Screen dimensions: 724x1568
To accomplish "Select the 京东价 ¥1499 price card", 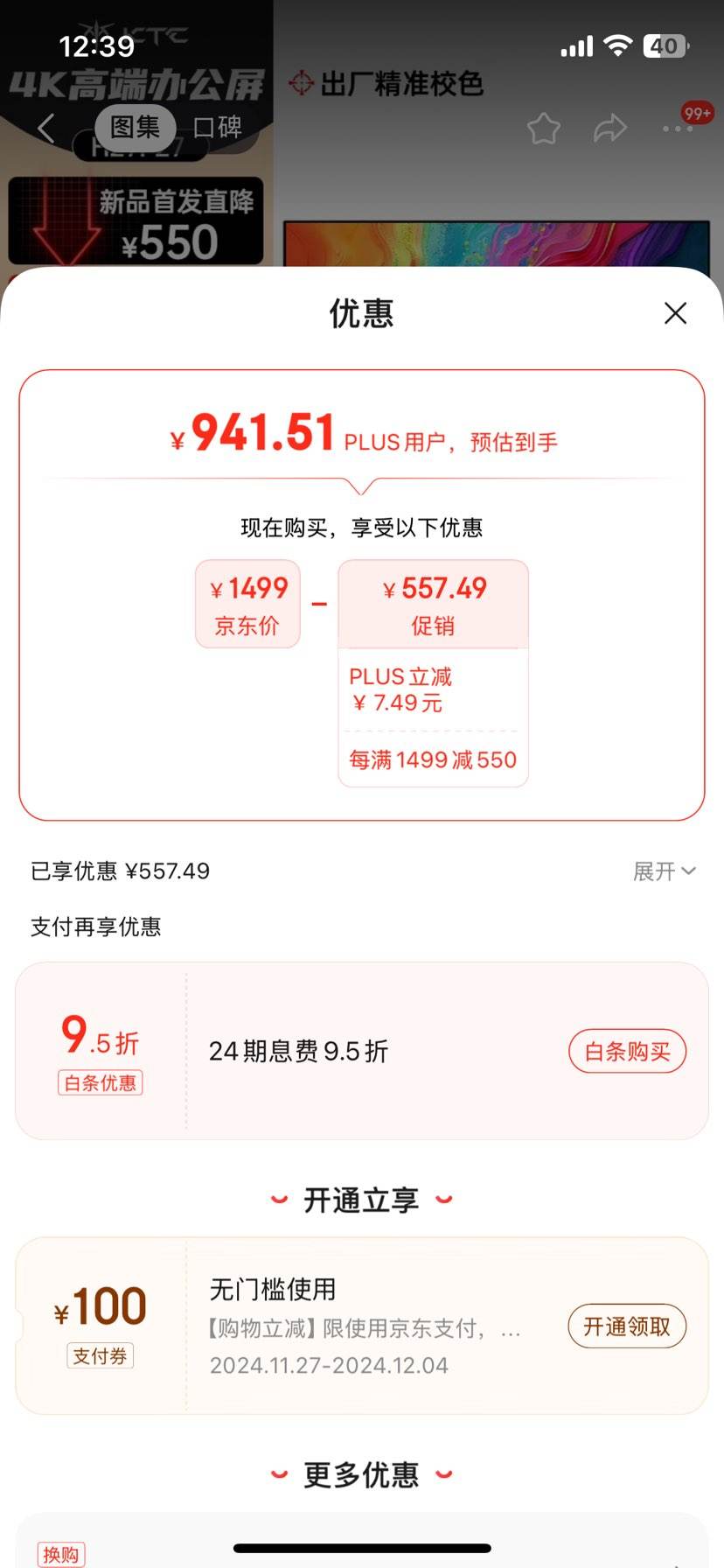I will (x=247, y=605).
